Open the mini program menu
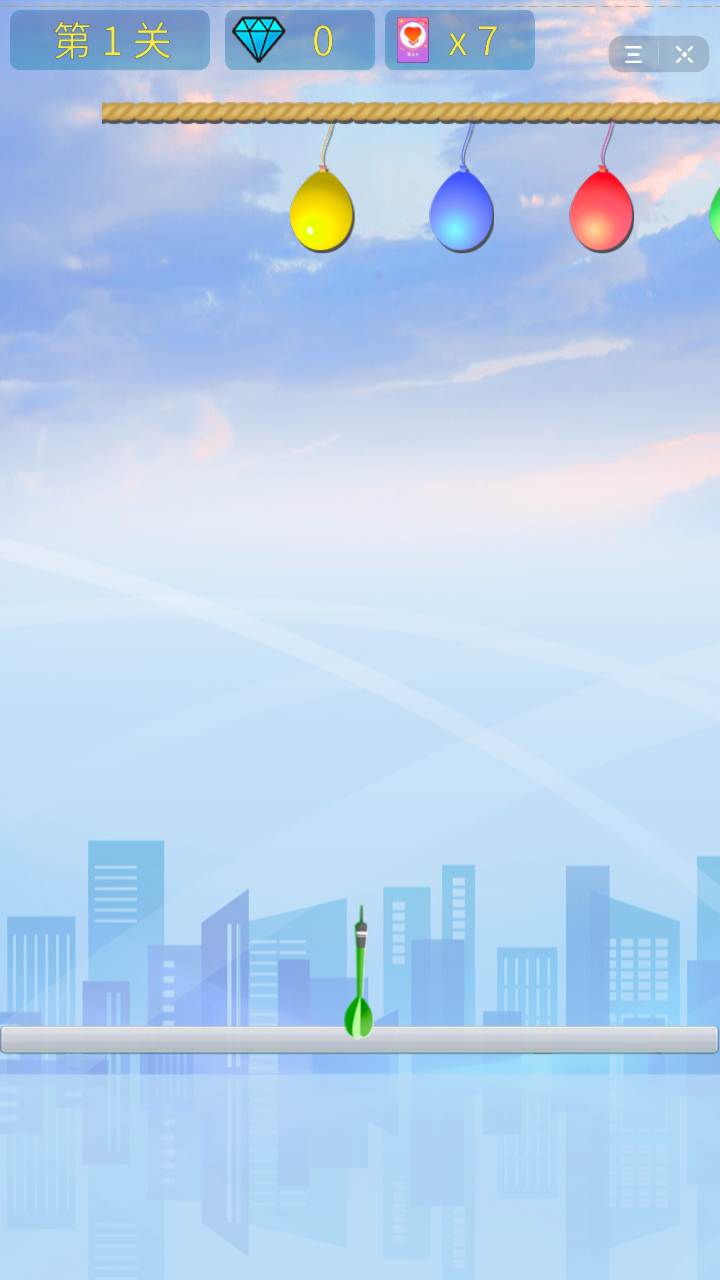The image size is (720, 1280). click(634, 55)
